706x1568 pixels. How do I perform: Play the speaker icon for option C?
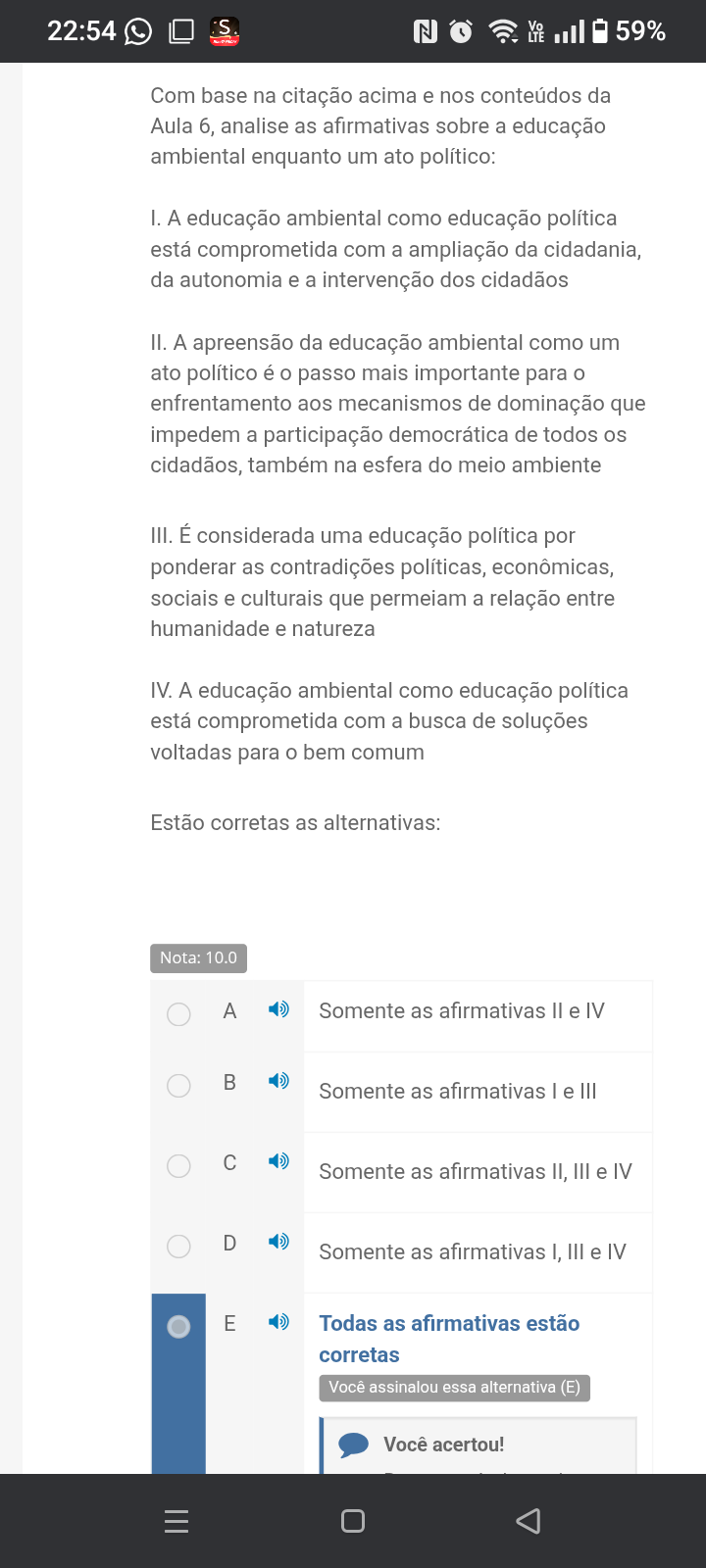coord(278,1160)
